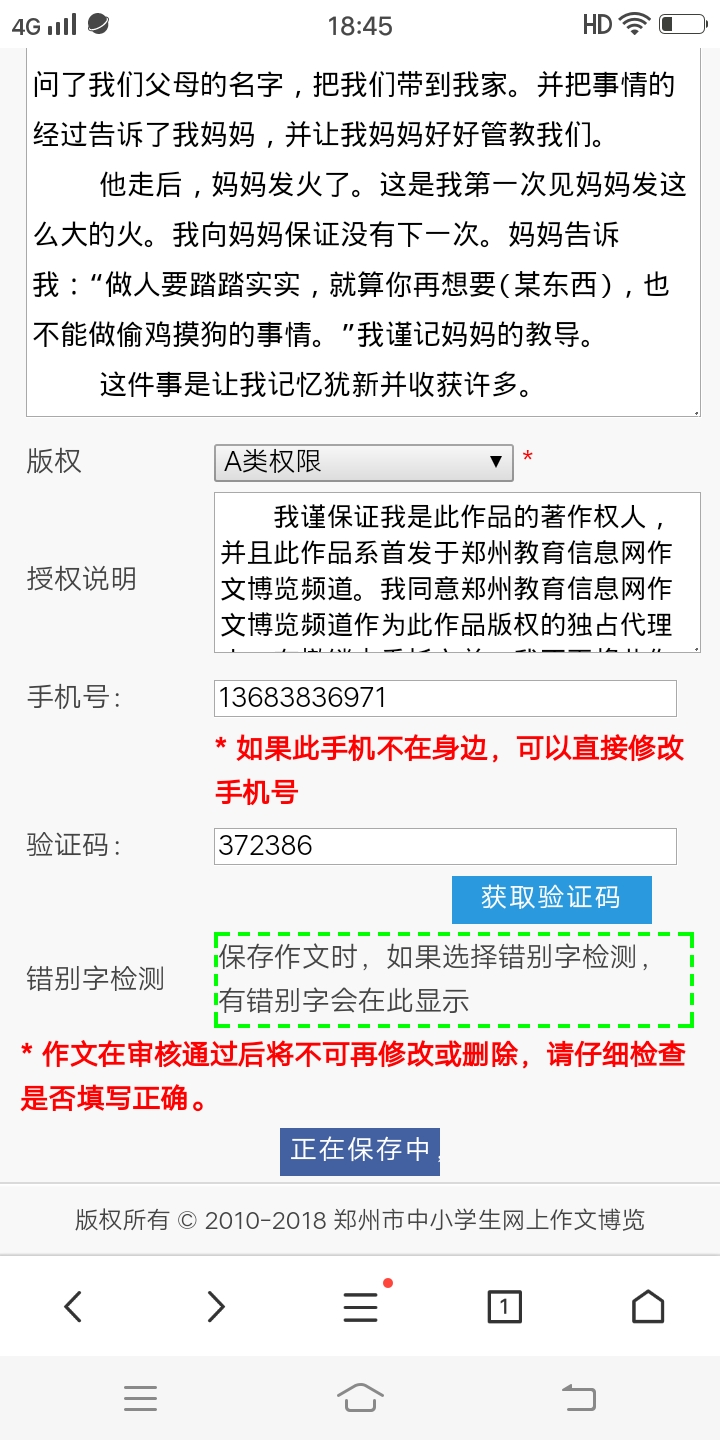Go back with the browser back arrow
This screenshot has height=1440, width=720.
click(73, 1306)
